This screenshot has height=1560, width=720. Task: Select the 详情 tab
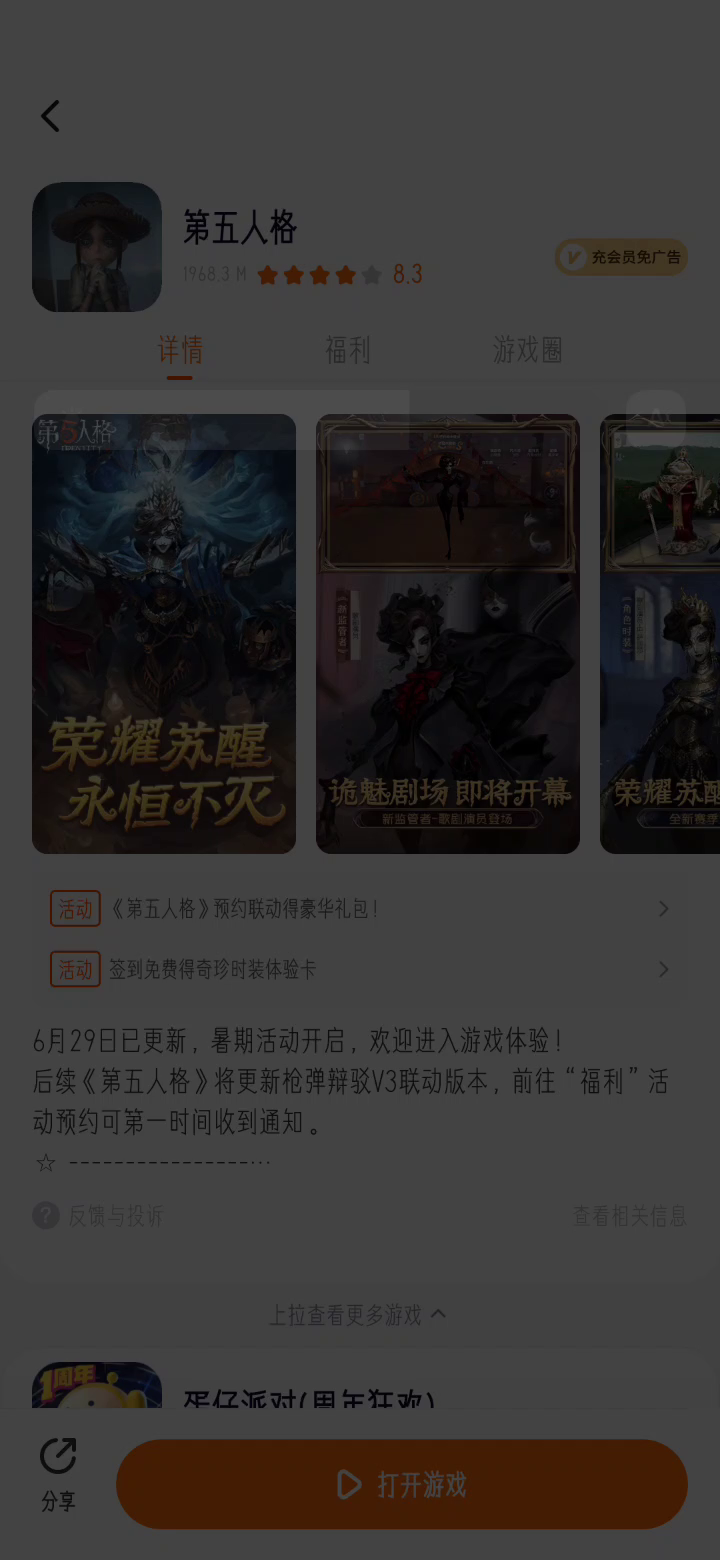tap(180, 350)
